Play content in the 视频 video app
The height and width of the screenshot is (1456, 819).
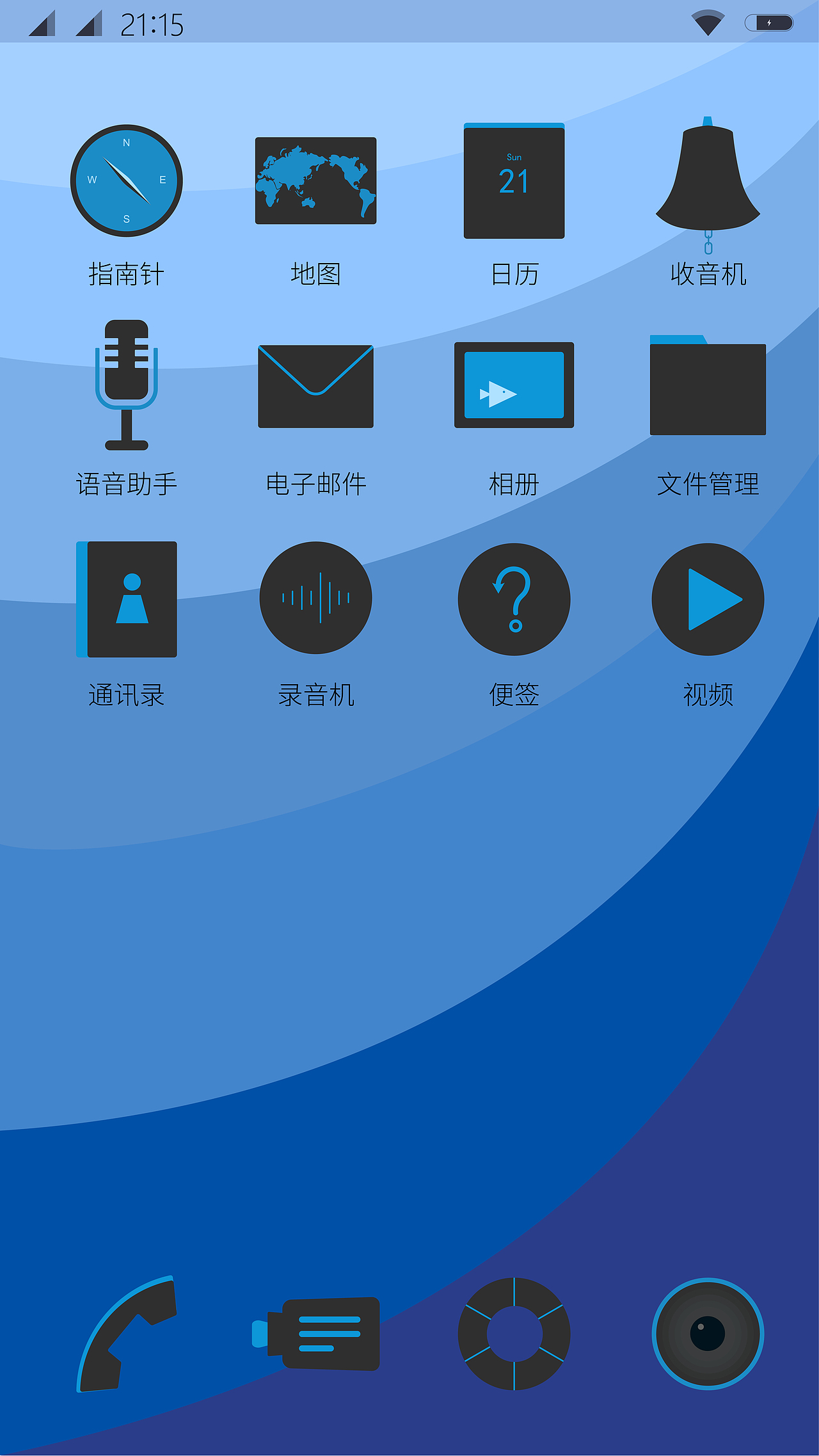click(708, 598)
